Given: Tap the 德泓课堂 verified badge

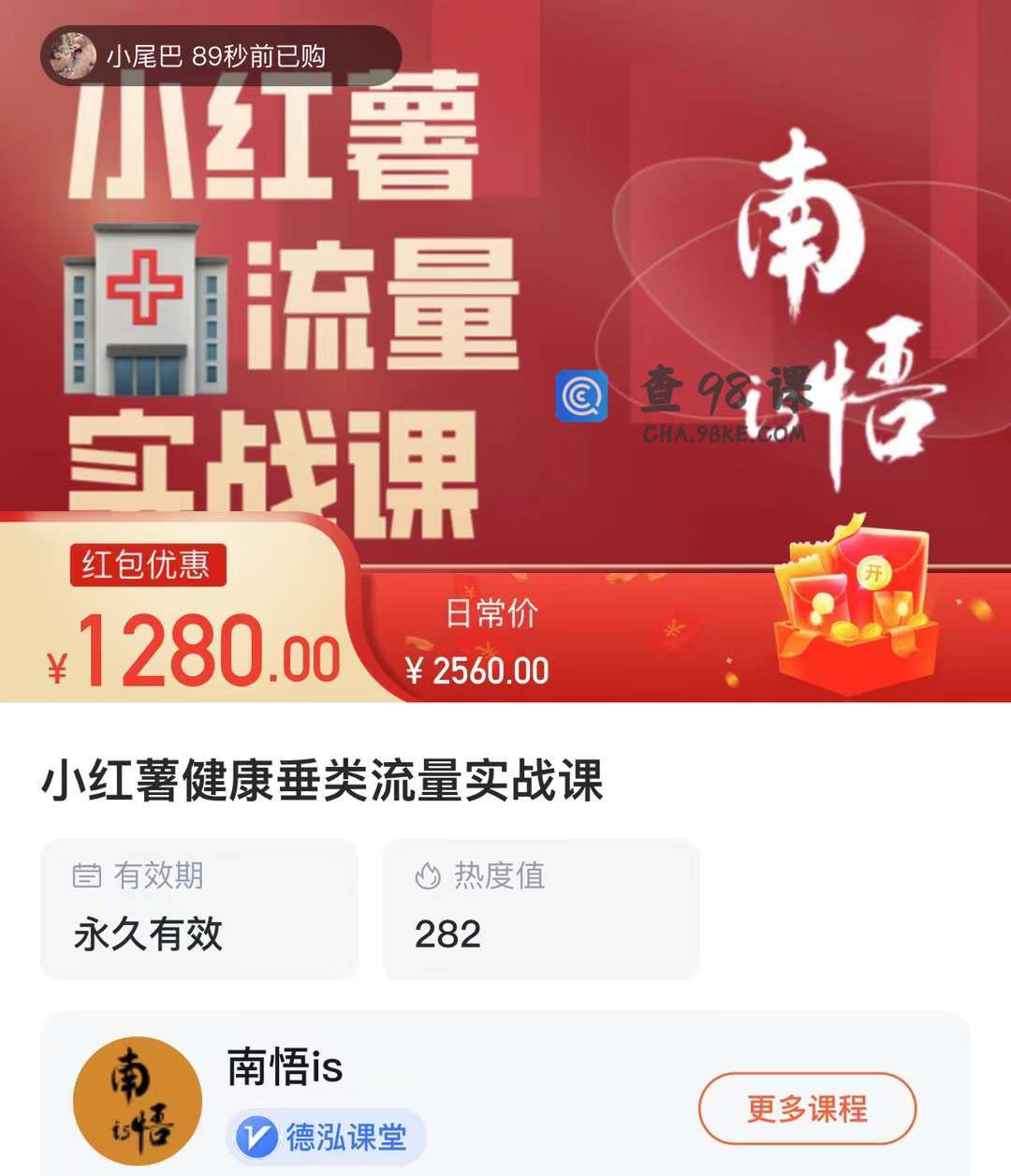Looking at the screenshot, I should tap(327, 1138).
